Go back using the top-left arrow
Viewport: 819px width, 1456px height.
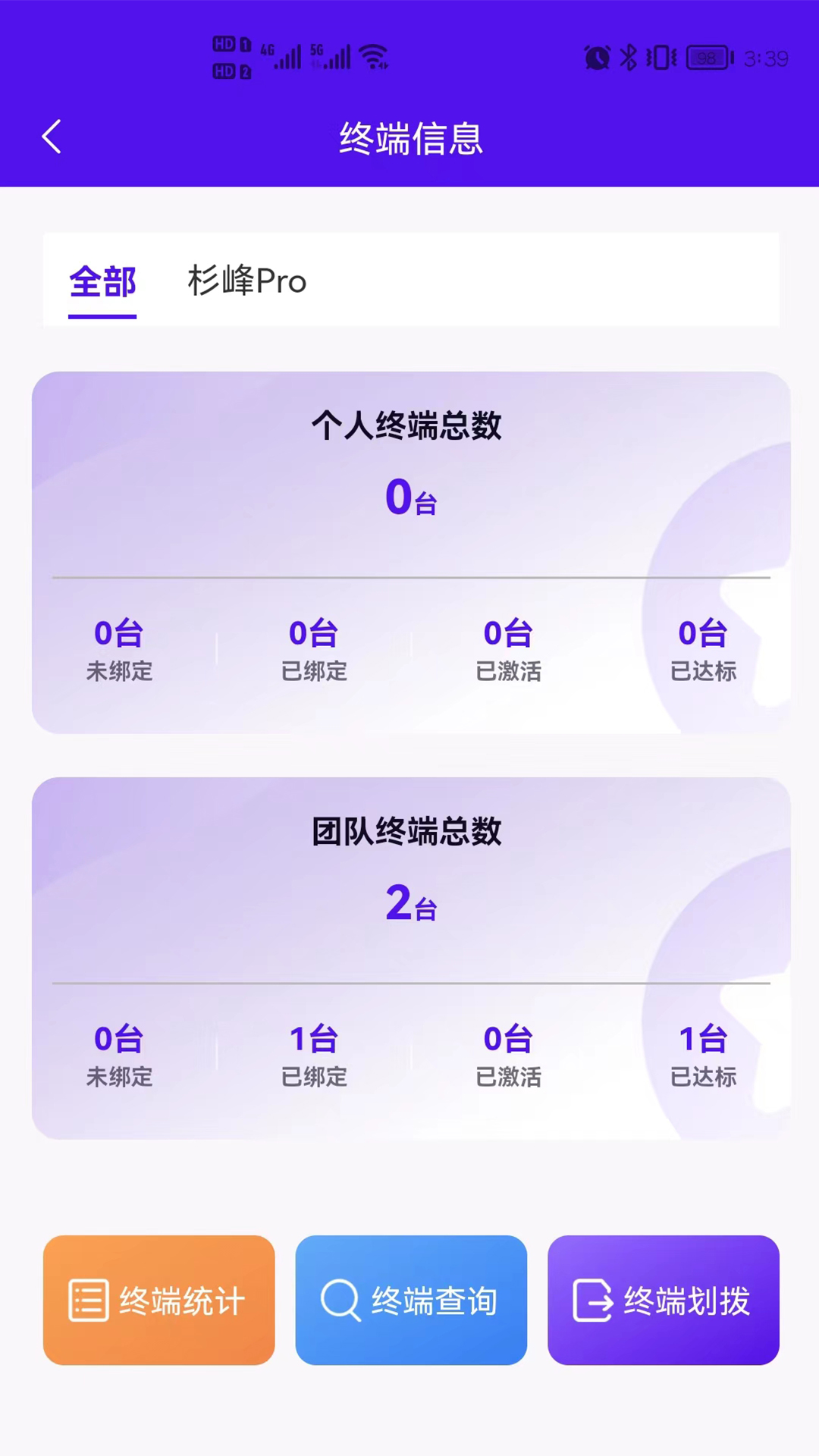52,137
